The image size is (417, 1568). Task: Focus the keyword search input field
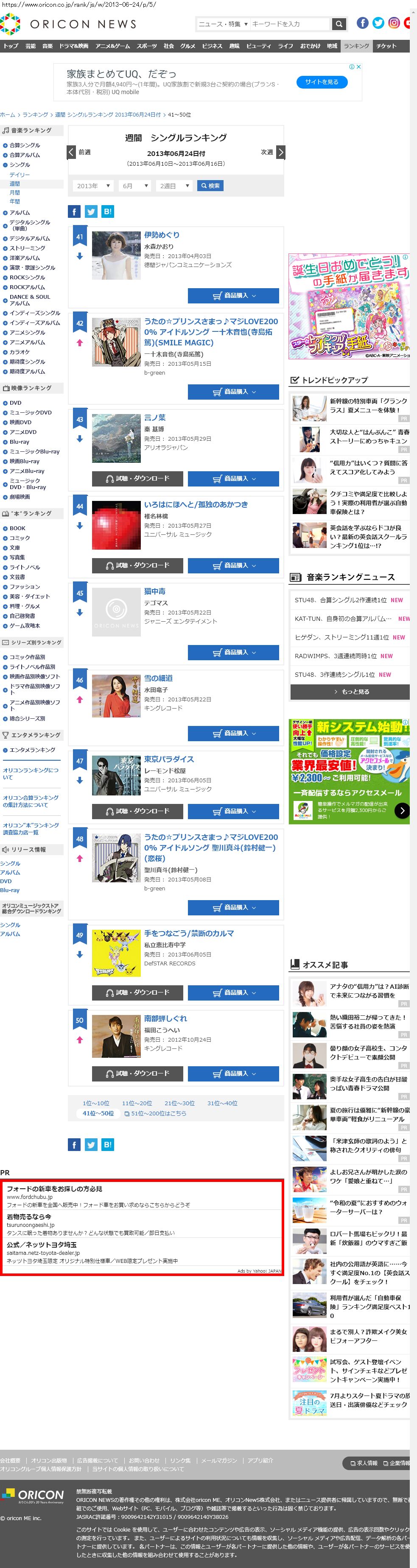pos(289,24)
